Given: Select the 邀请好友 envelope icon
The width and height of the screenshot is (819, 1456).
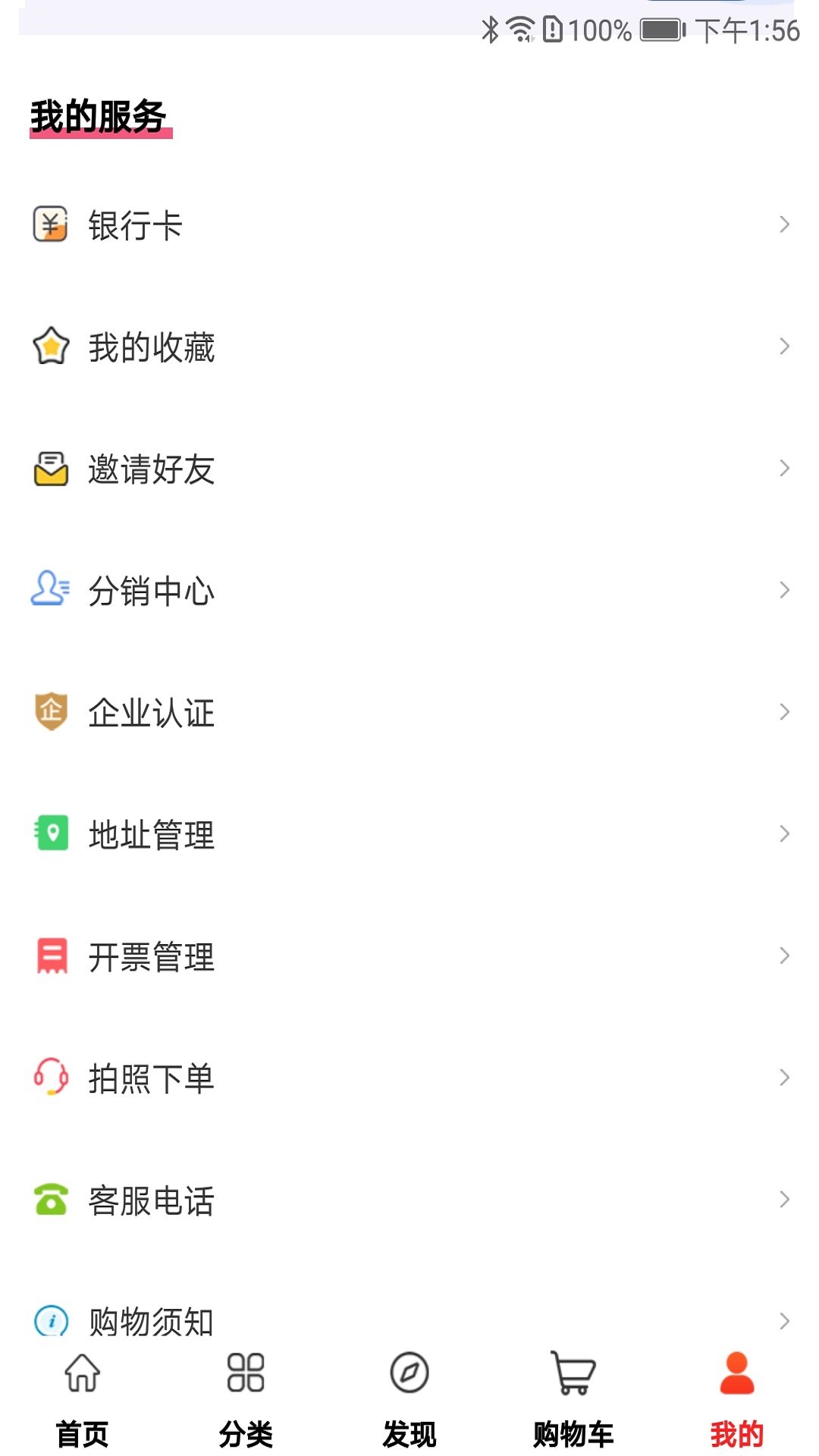Looking at the screenshot, I should 50,469.
